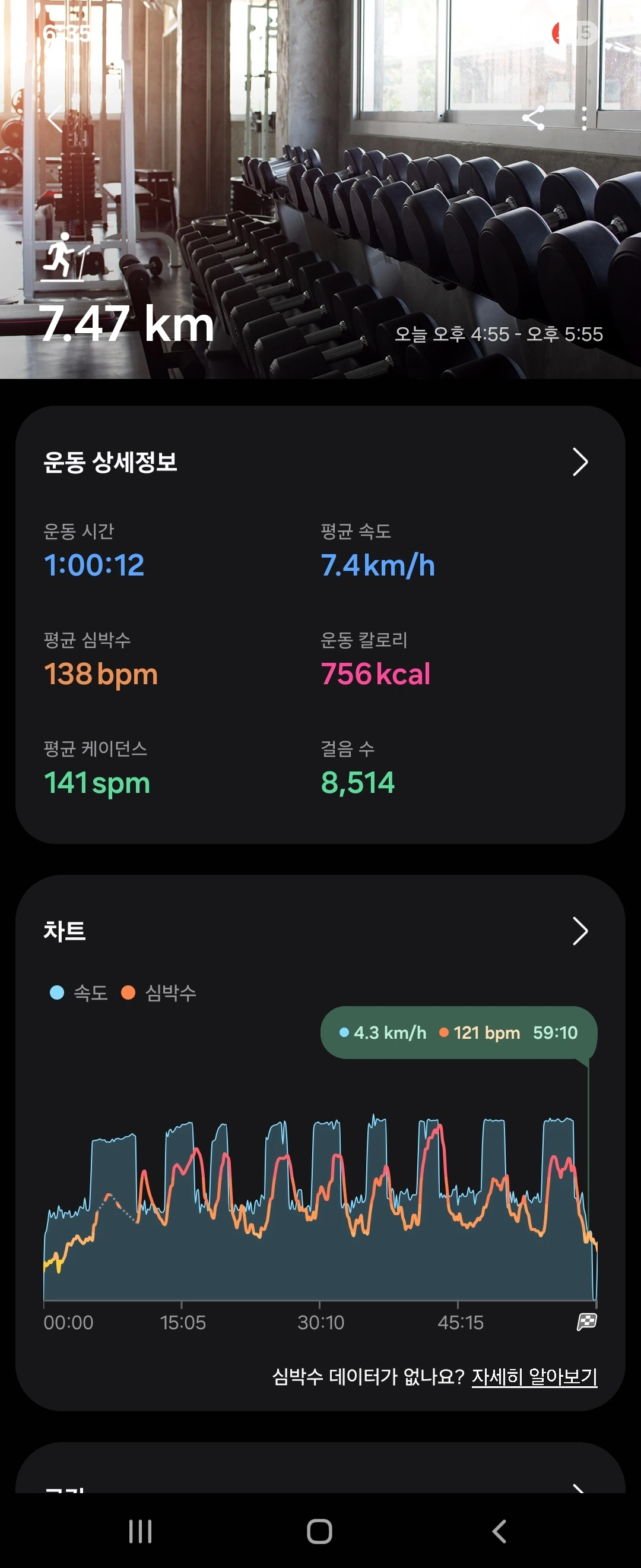Viewport: 641px width, 1568px height.
Task: Toggle the 속도 legend on chart
Action: tap(78, 993)
